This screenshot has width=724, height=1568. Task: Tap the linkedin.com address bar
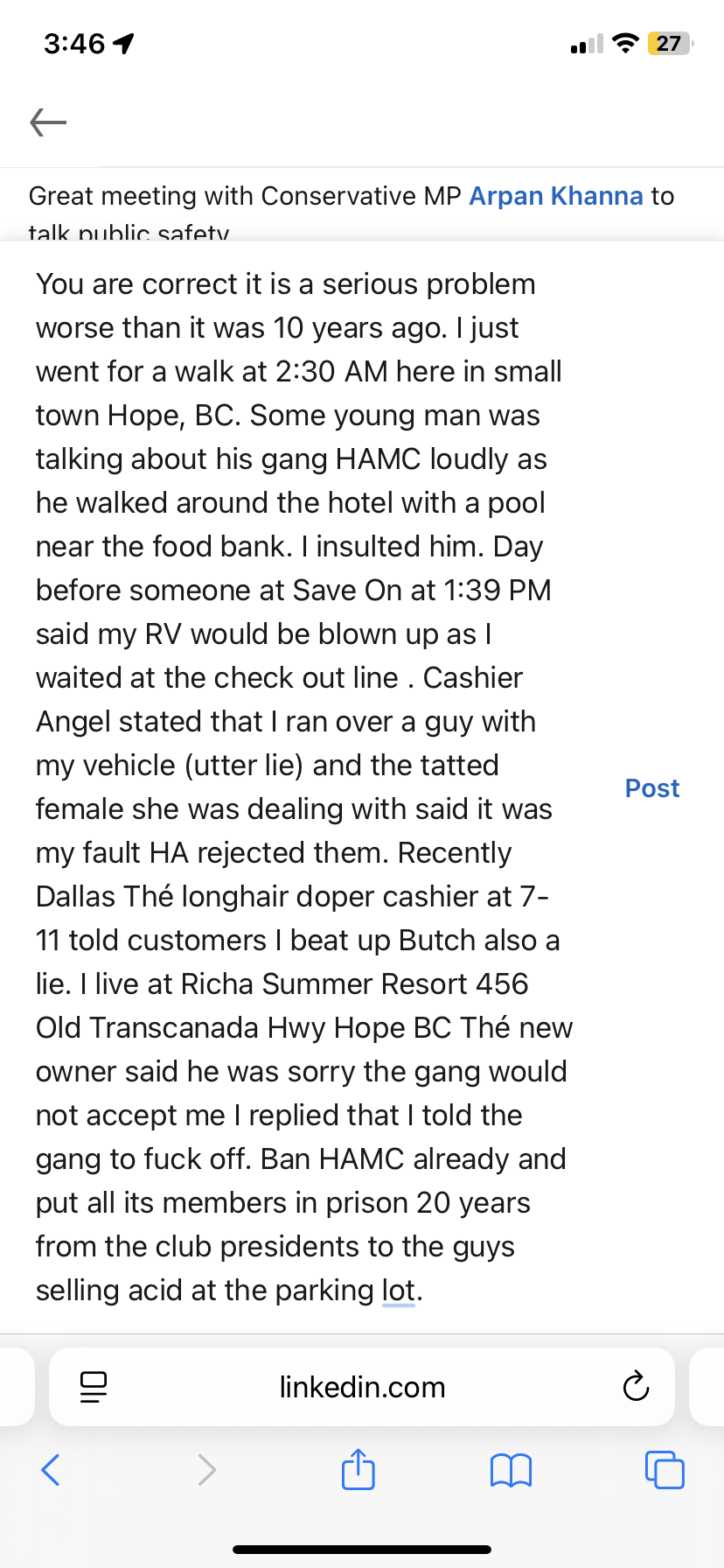point(362,1387)
